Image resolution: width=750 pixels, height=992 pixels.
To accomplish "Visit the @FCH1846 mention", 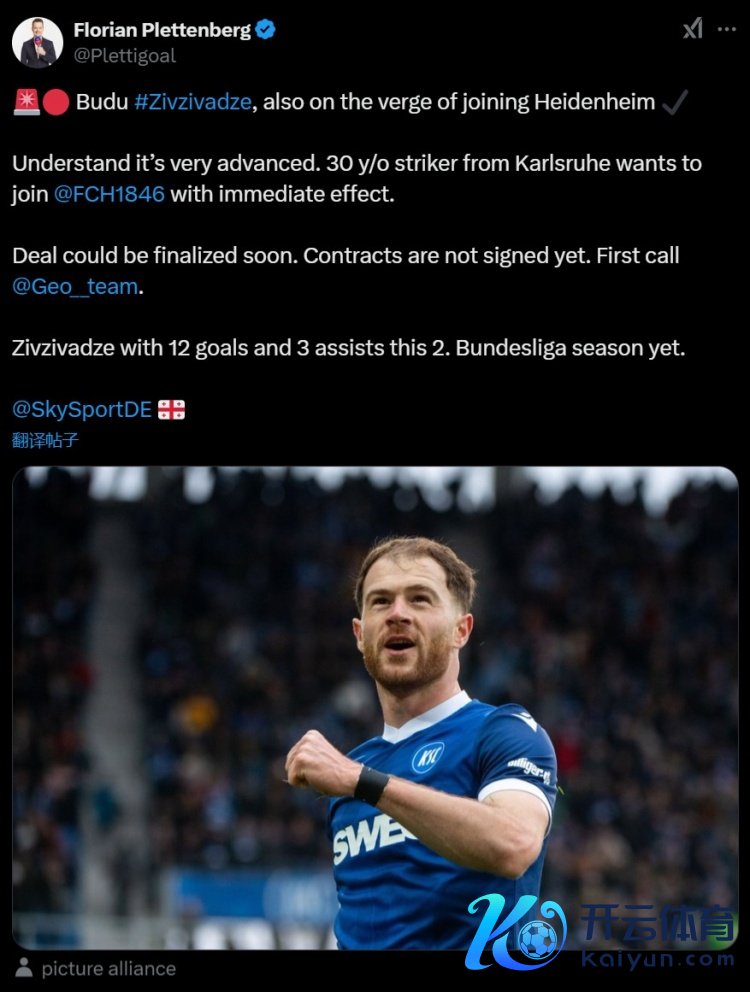I will 108,194.
